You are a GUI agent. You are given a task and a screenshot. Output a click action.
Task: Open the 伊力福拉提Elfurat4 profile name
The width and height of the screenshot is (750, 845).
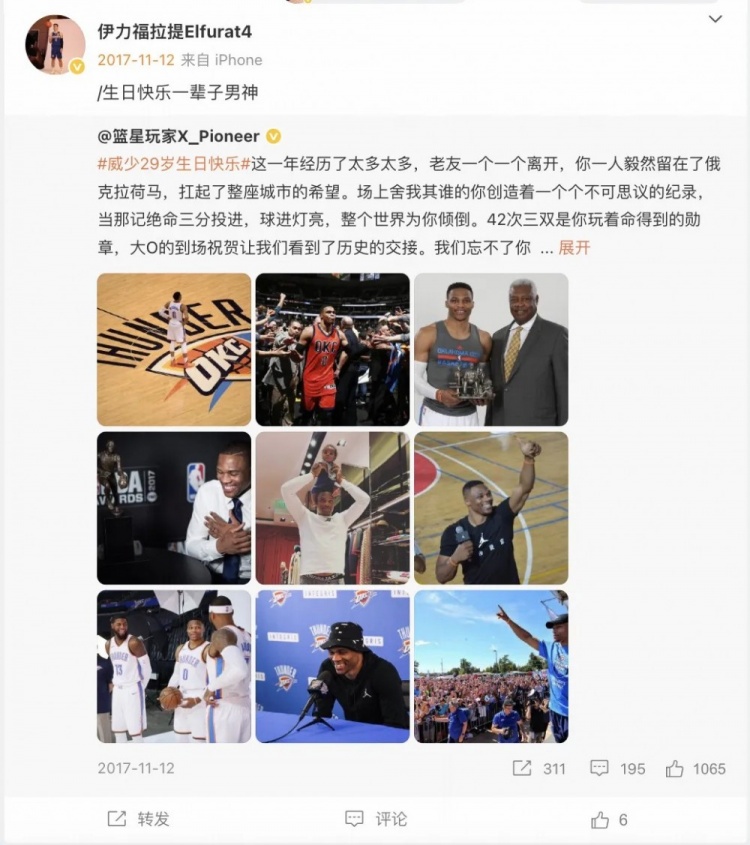(174, 32)
